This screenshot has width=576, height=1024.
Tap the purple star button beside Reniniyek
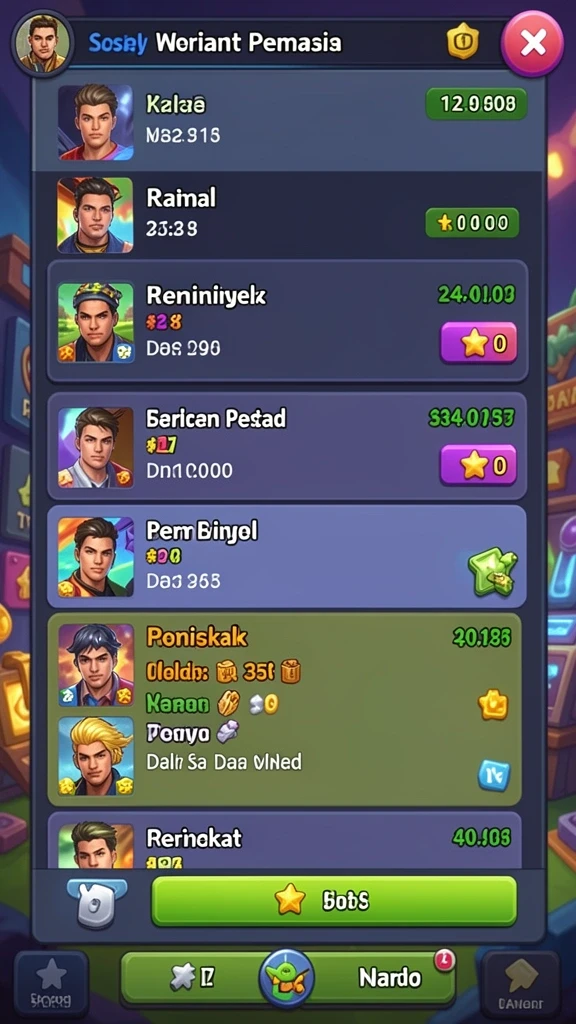(x=479, y=343)
